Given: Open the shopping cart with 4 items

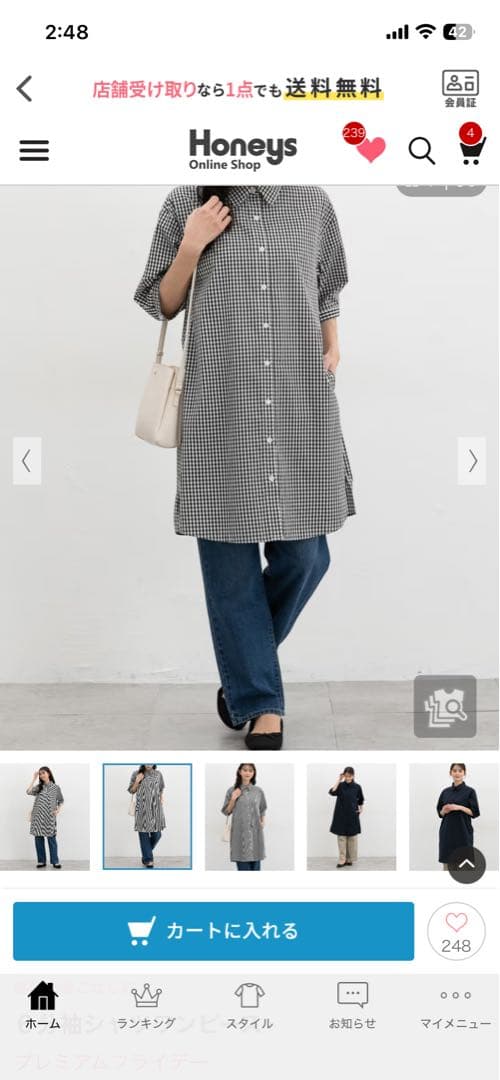Looking at the screenshot, I should tap(472, 145).
